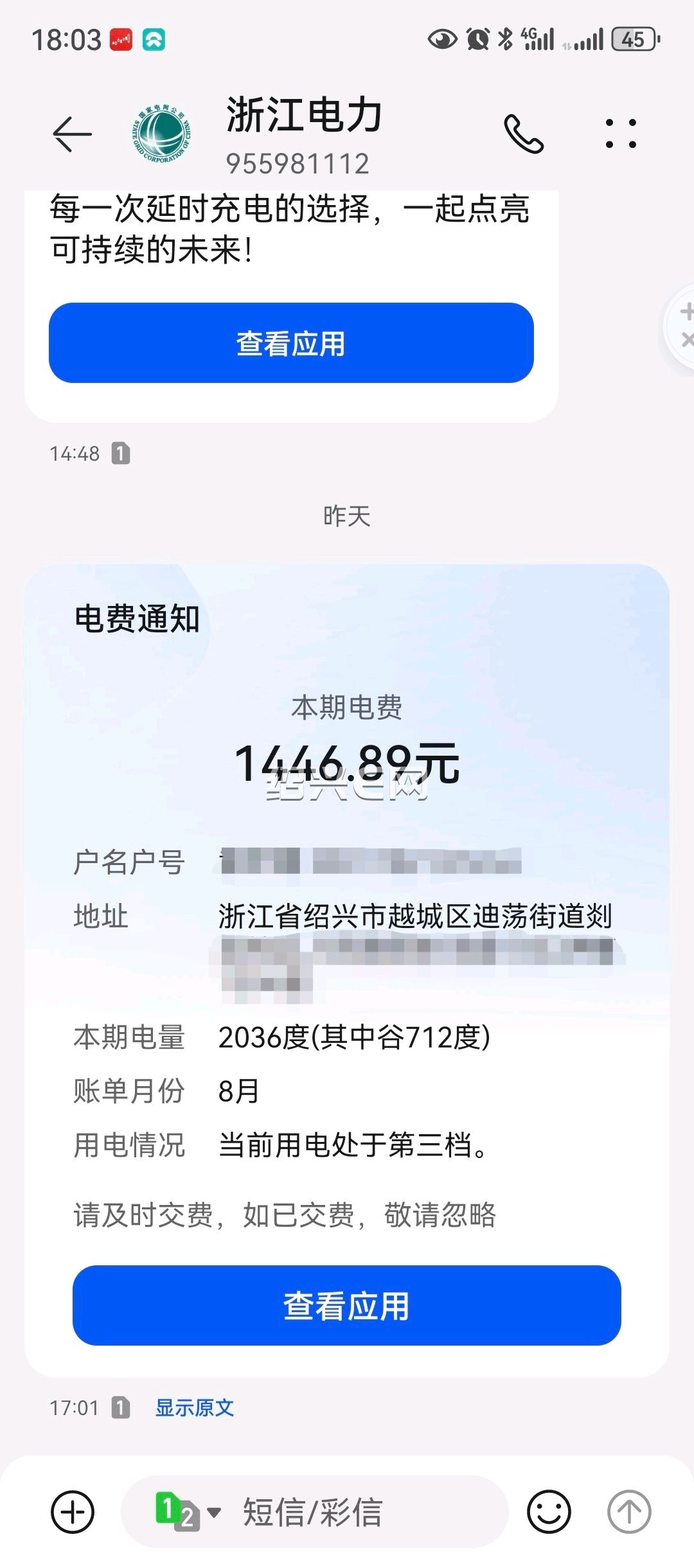The width and height of the screenshot is (694, 1568).
Task: Call 浙江电力 with the phone icon
Action: point(524,134)
